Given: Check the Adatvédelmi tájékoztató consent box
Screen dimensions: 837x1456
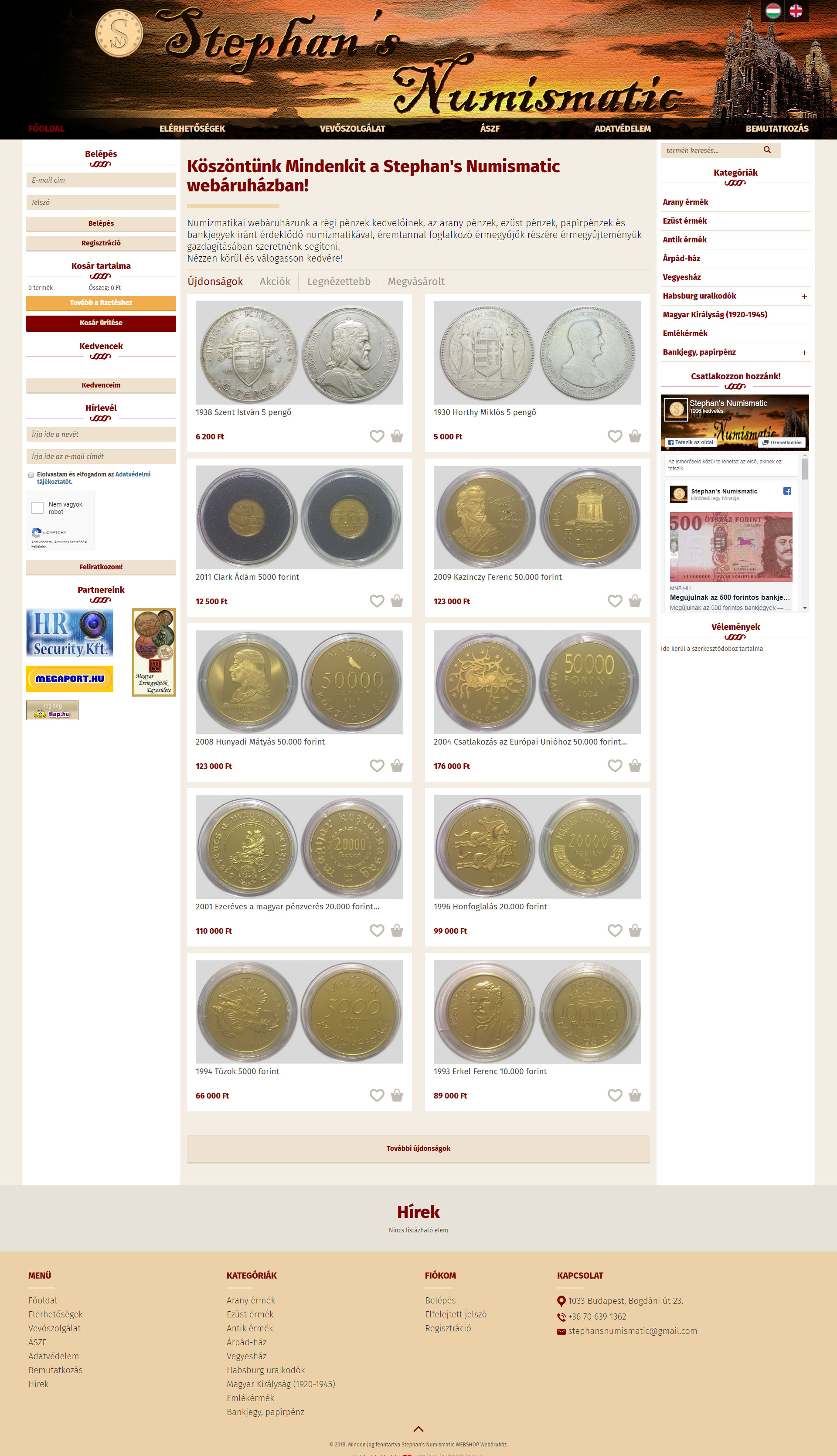Looking at the screenshot, I should [x=31, y=475].
